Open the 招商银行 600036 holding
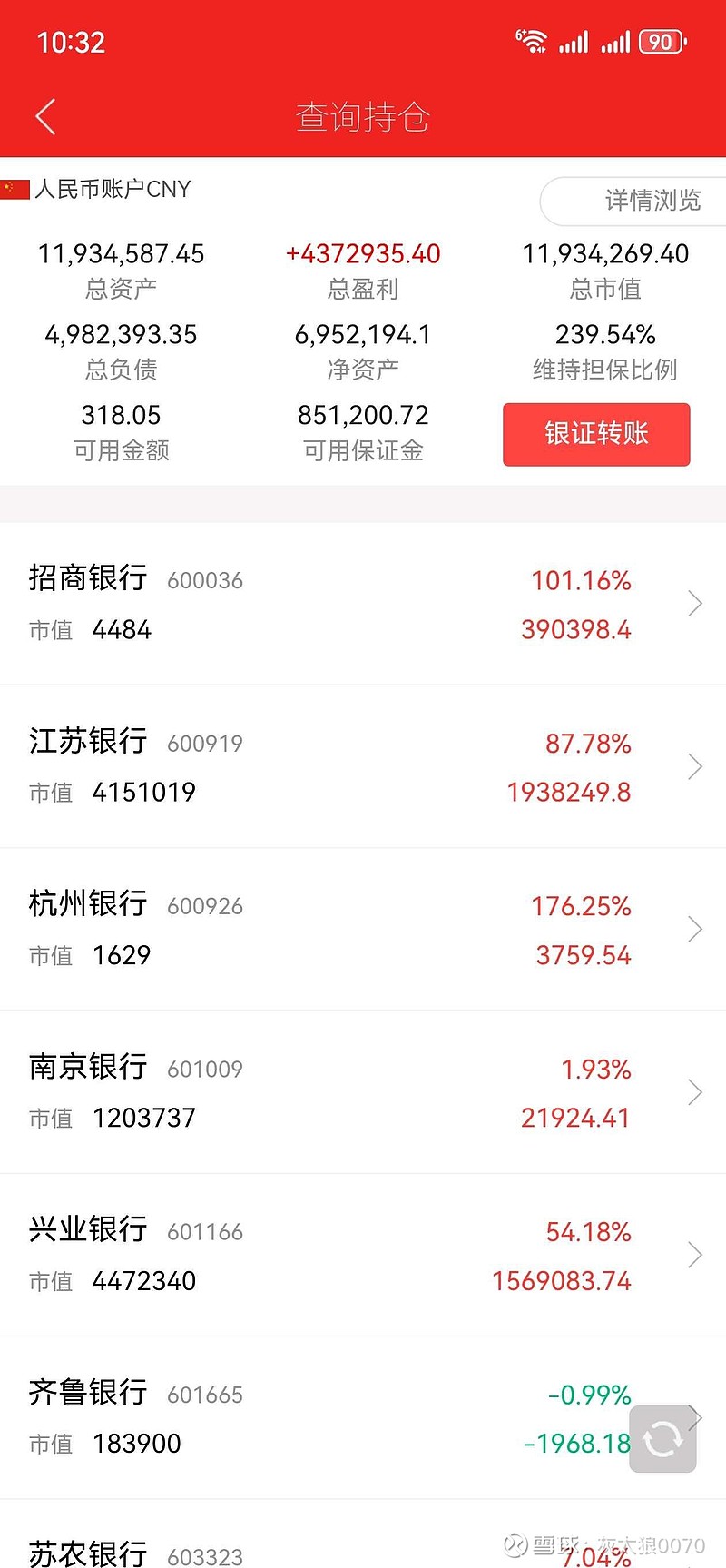This screenshot has width=726, height=1568. (363, 604)
